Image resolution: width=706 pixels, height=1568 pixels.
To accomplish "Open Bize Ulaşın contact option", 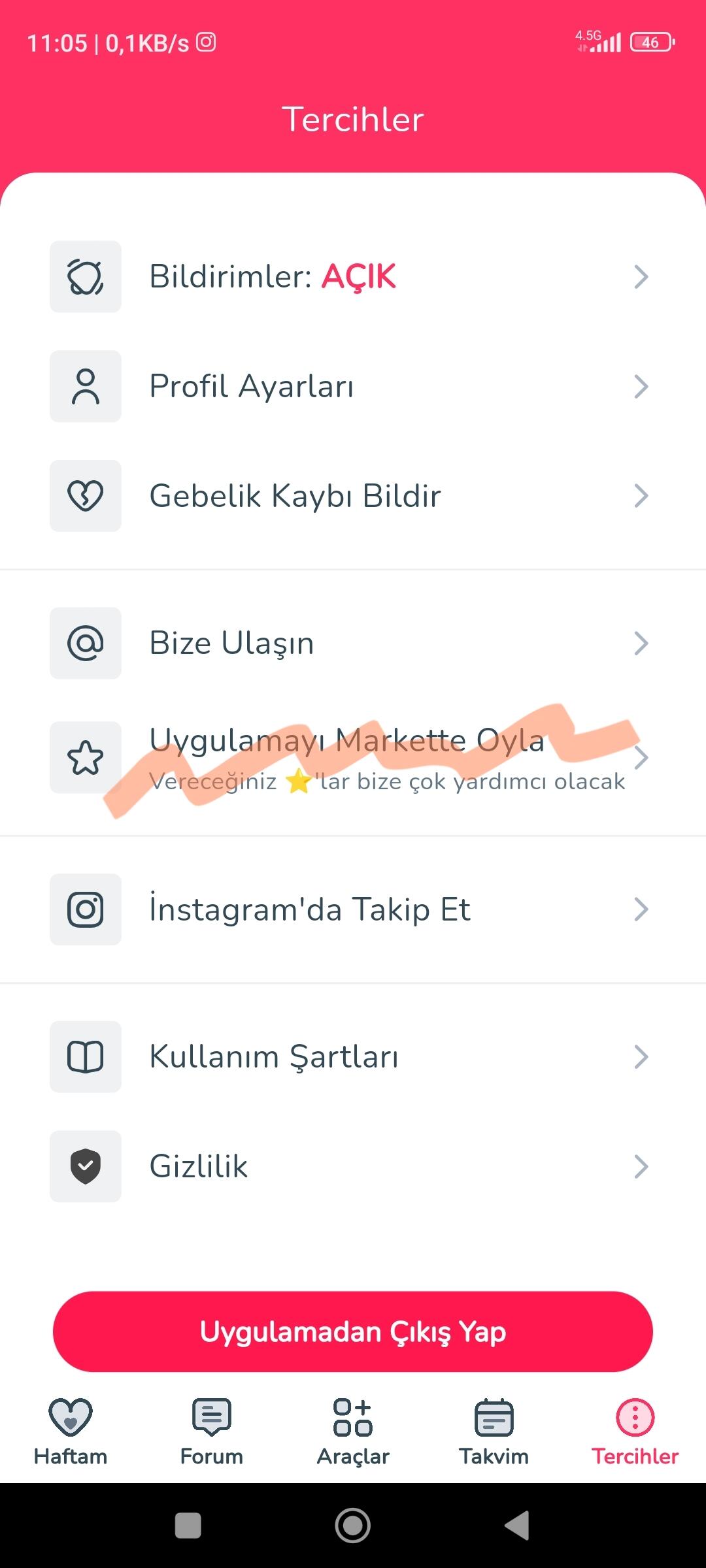I will pyautogui.click(x=353, y=644).
